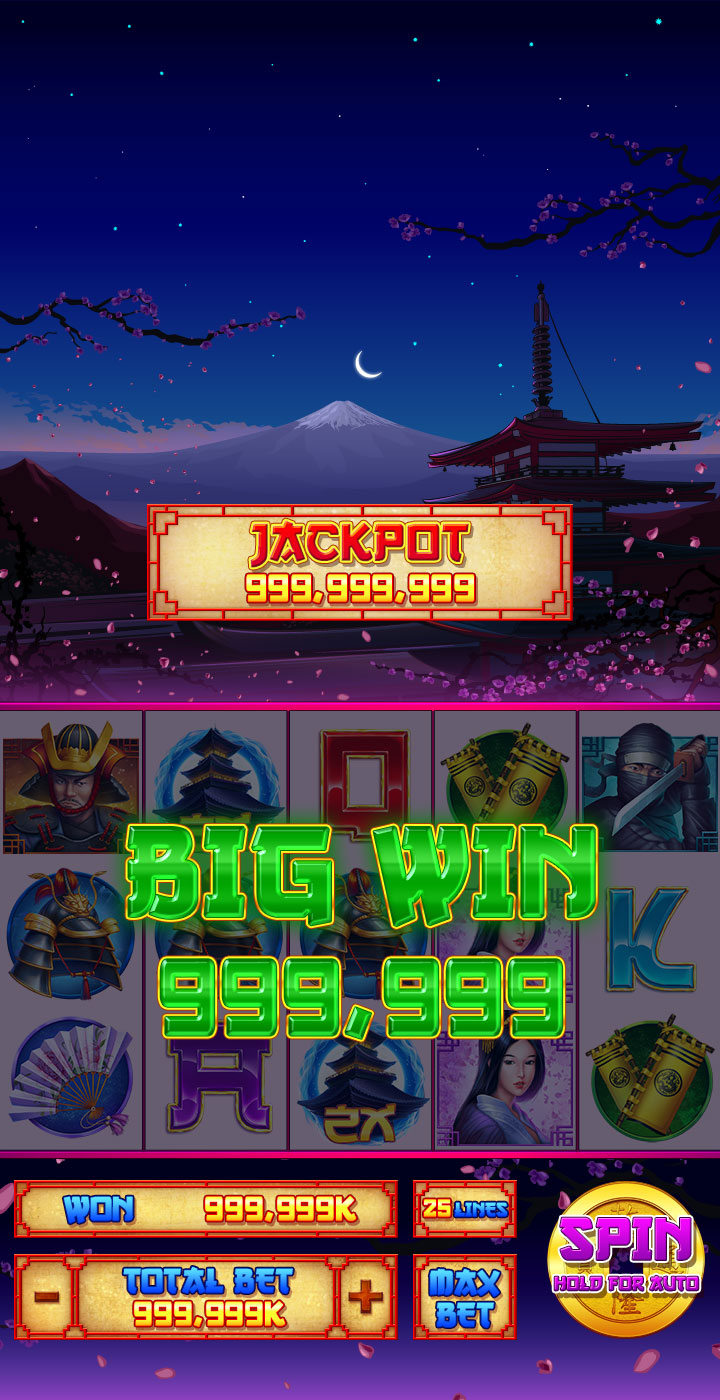
Task: Increase total bet with plus button
Action: click(365, 1297)
